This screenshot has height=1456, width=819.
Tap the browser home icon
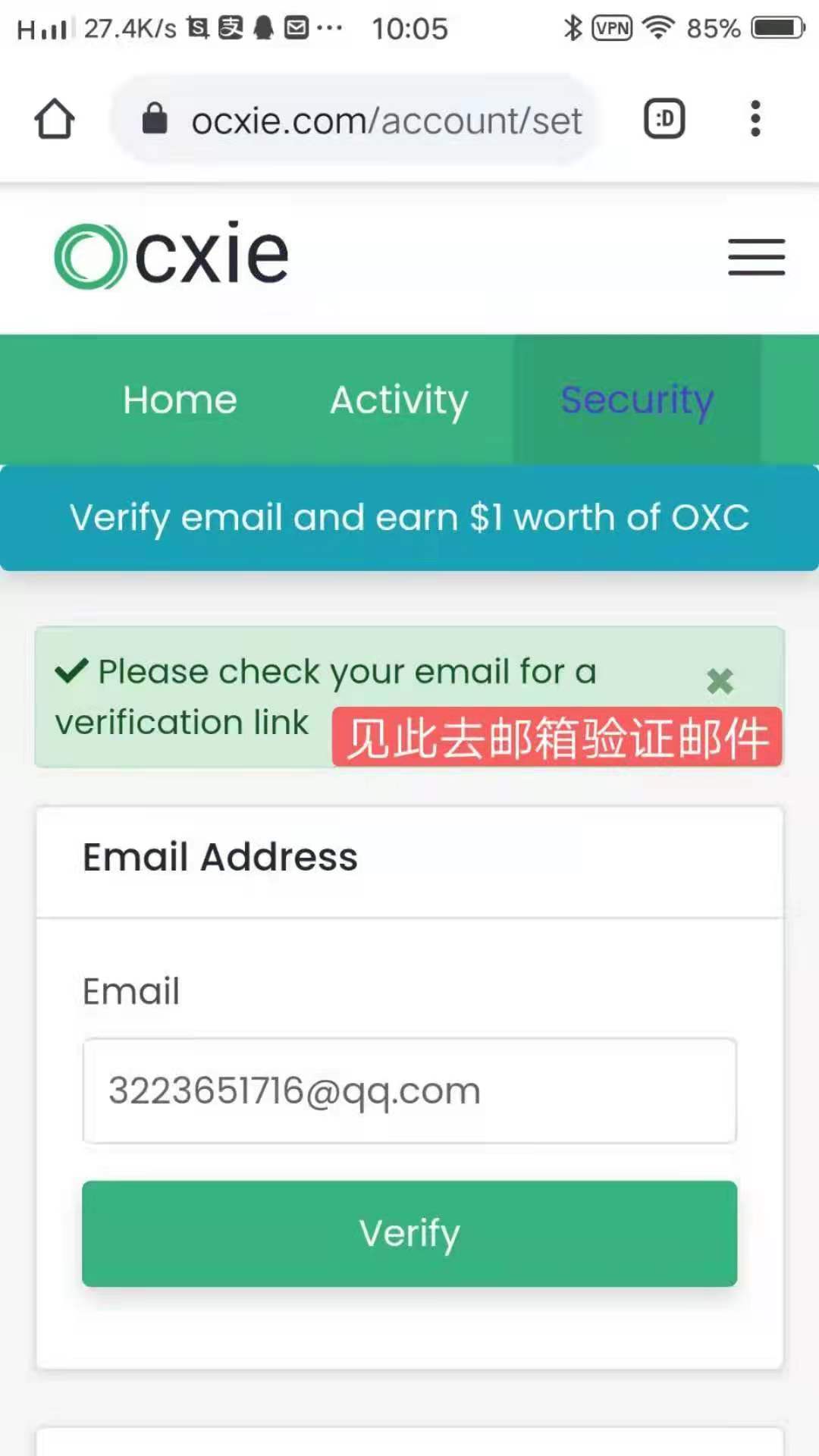coord(55,119)
